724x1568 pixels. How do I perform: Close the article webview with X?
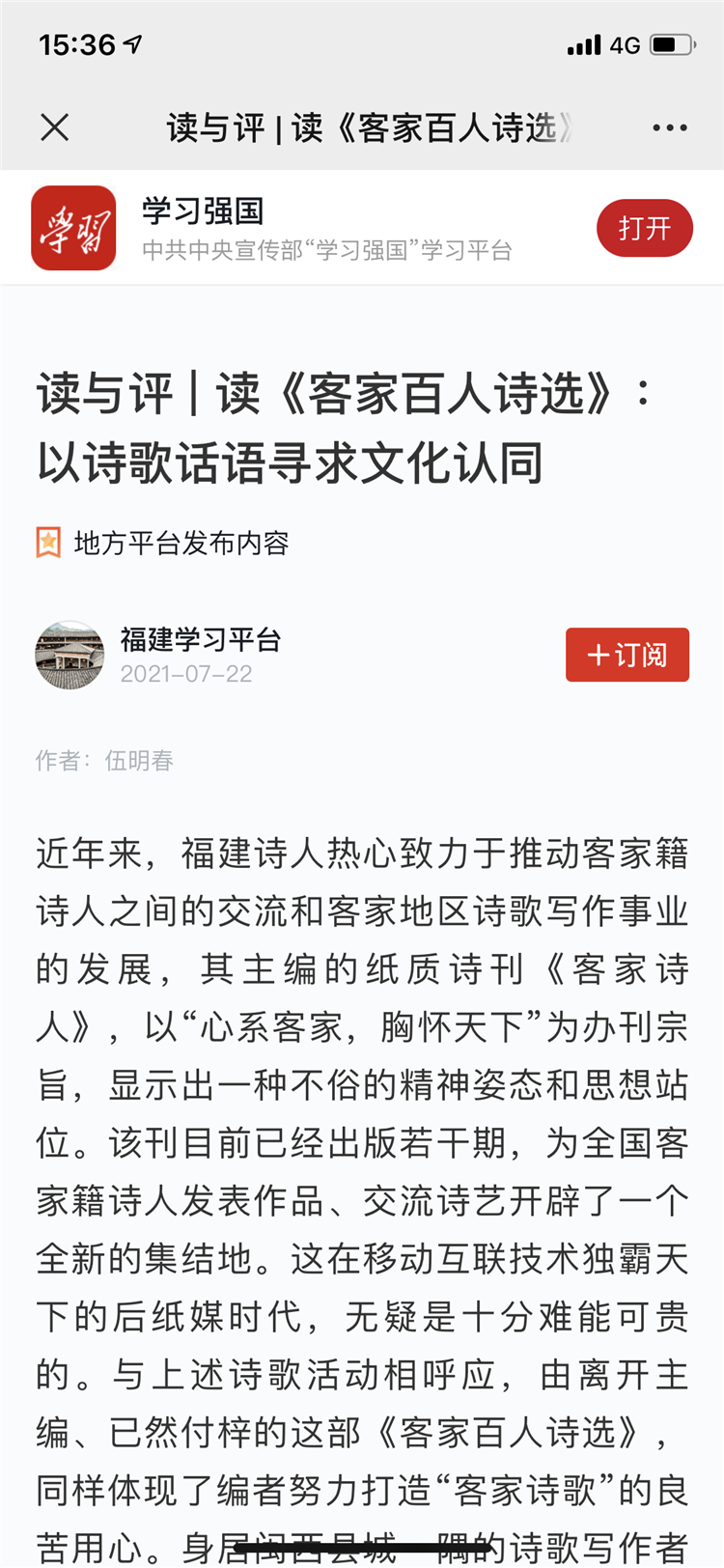click(55, 127)
